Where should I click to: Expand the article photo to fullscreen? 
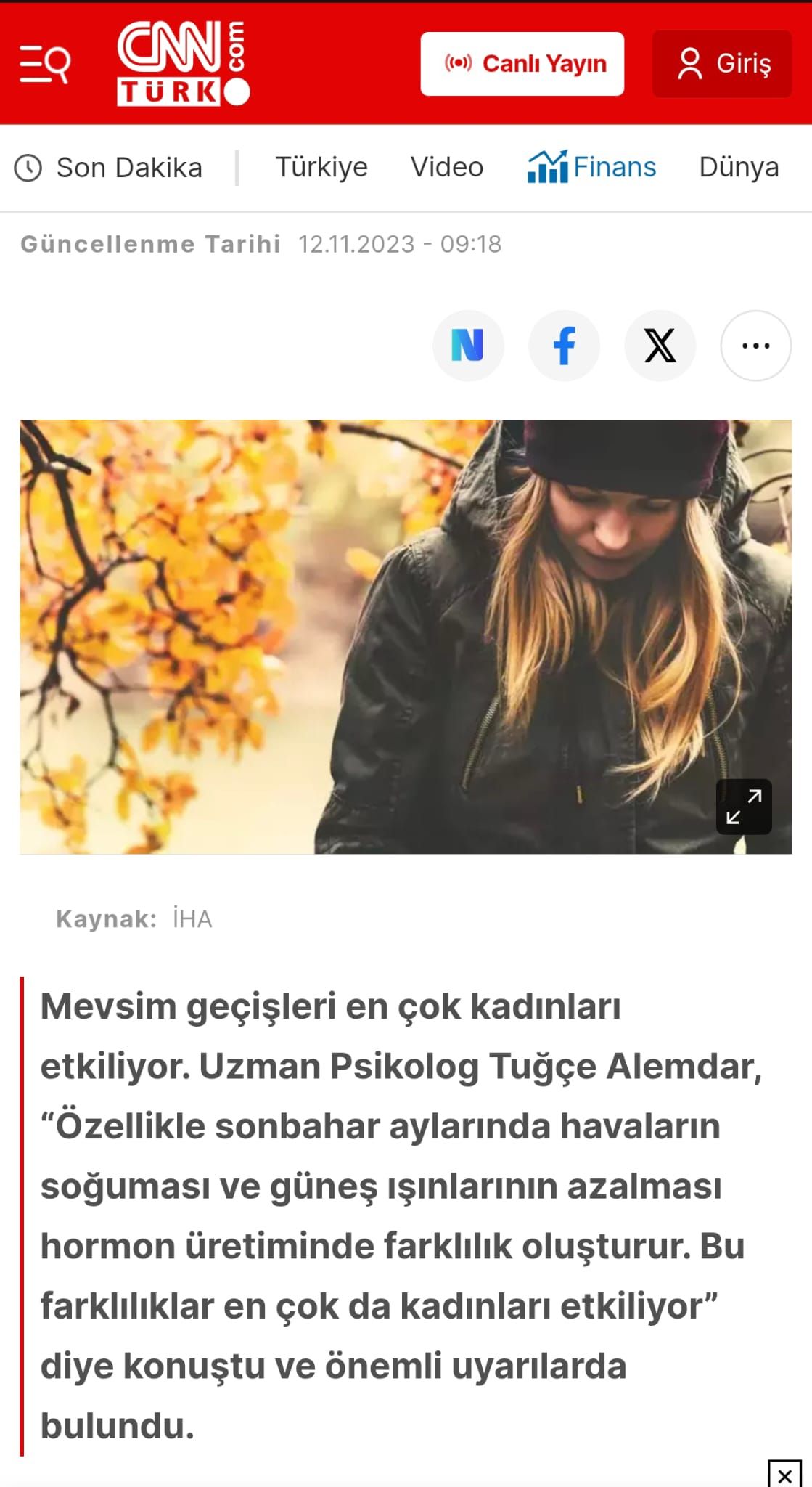[744, 807]
